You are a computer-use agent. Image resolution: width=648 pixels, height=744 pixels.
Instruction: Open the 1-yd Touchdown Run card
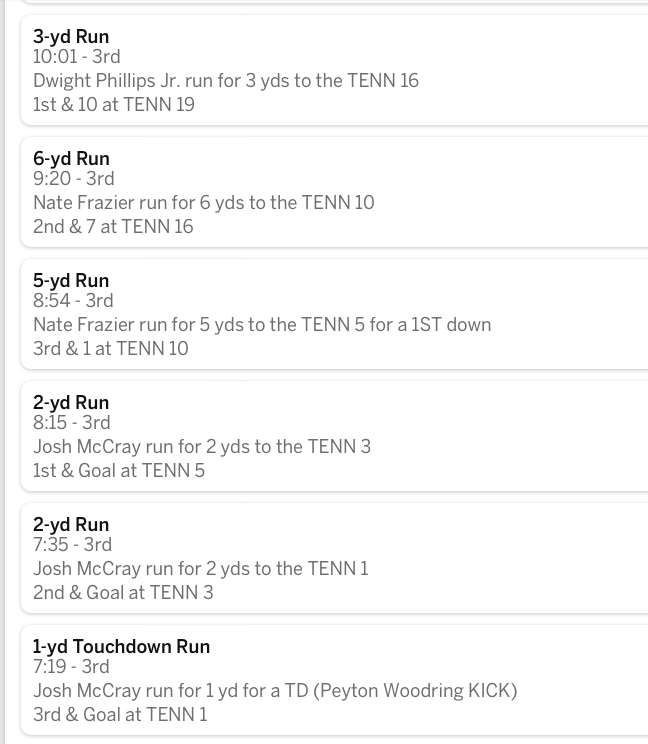tap(334, 680)
